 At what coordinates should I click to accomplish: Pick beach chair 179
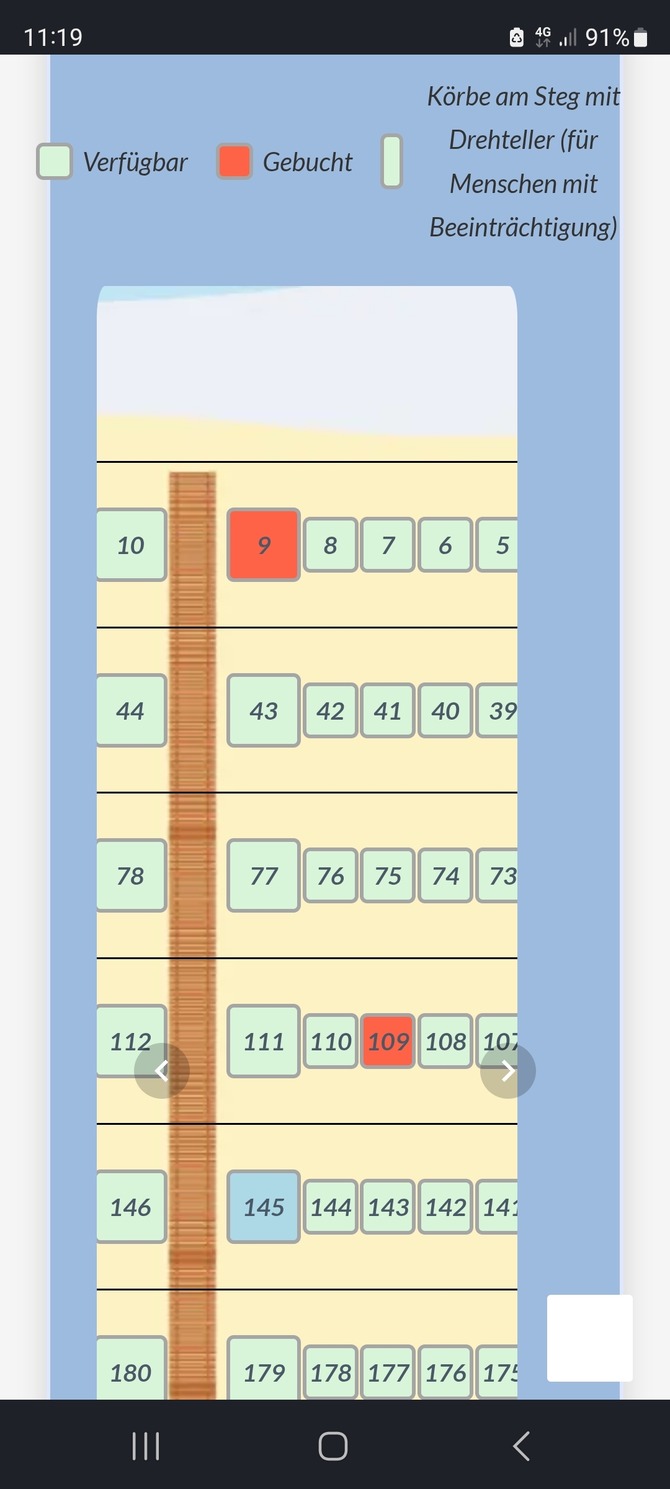click(x=263, y=1372)
